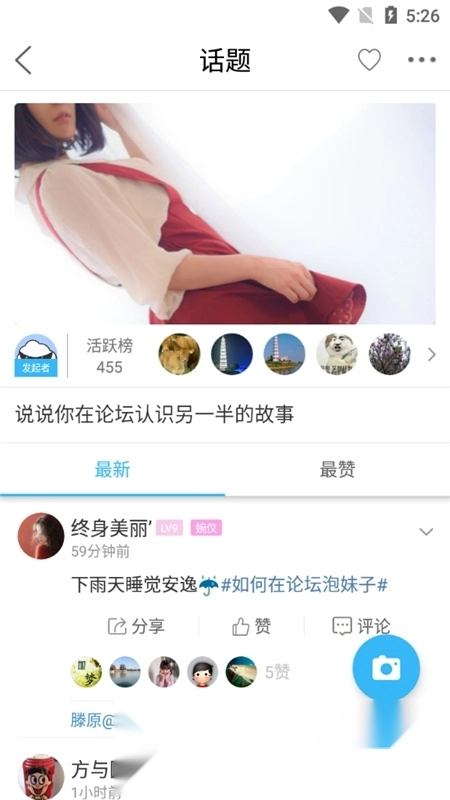Open the #如何在论坛泡妹子# hashtag link
450x800 pixels.
tap(304, 585)
